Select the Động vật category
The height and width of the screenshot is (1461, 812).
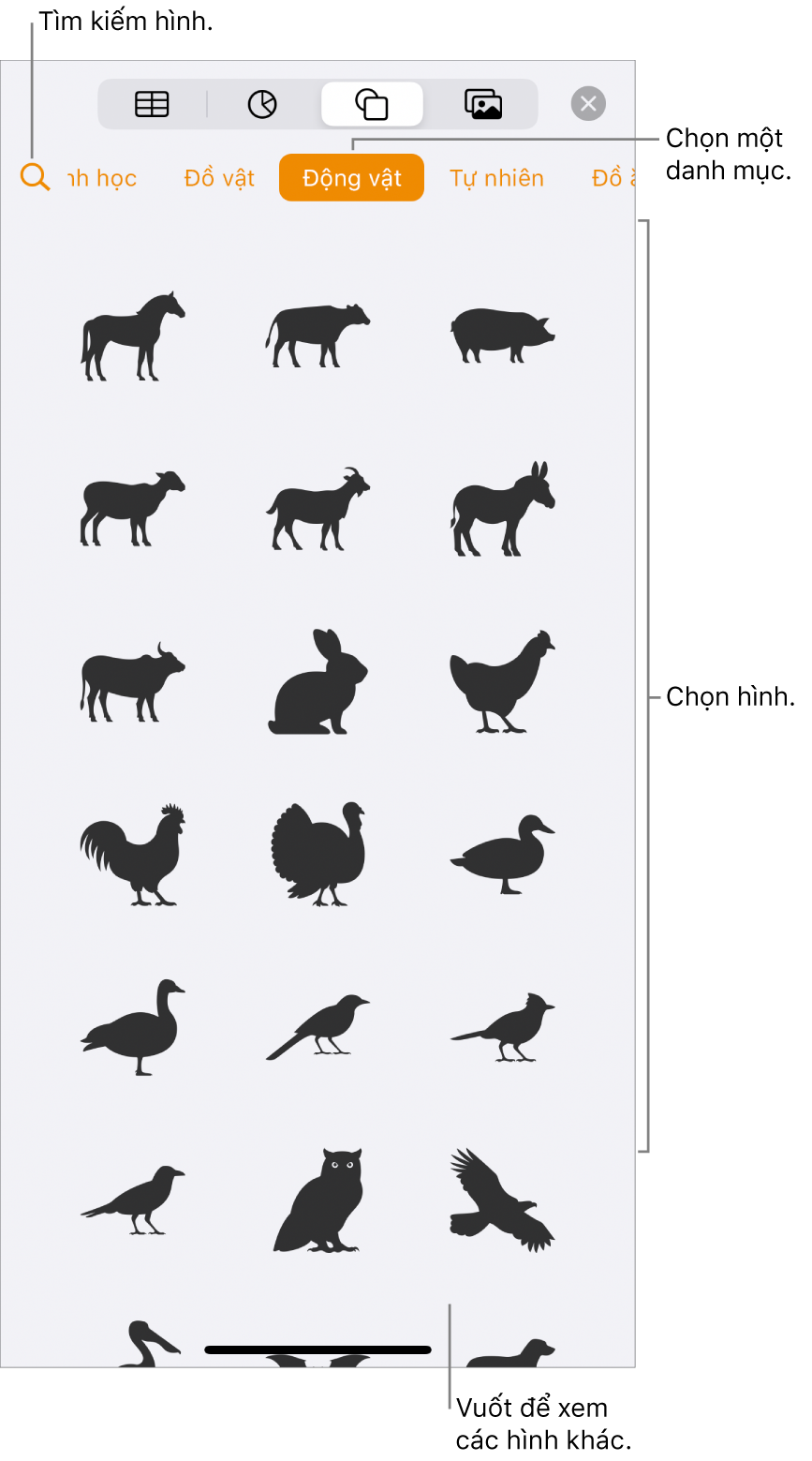(x=351, y=178)
